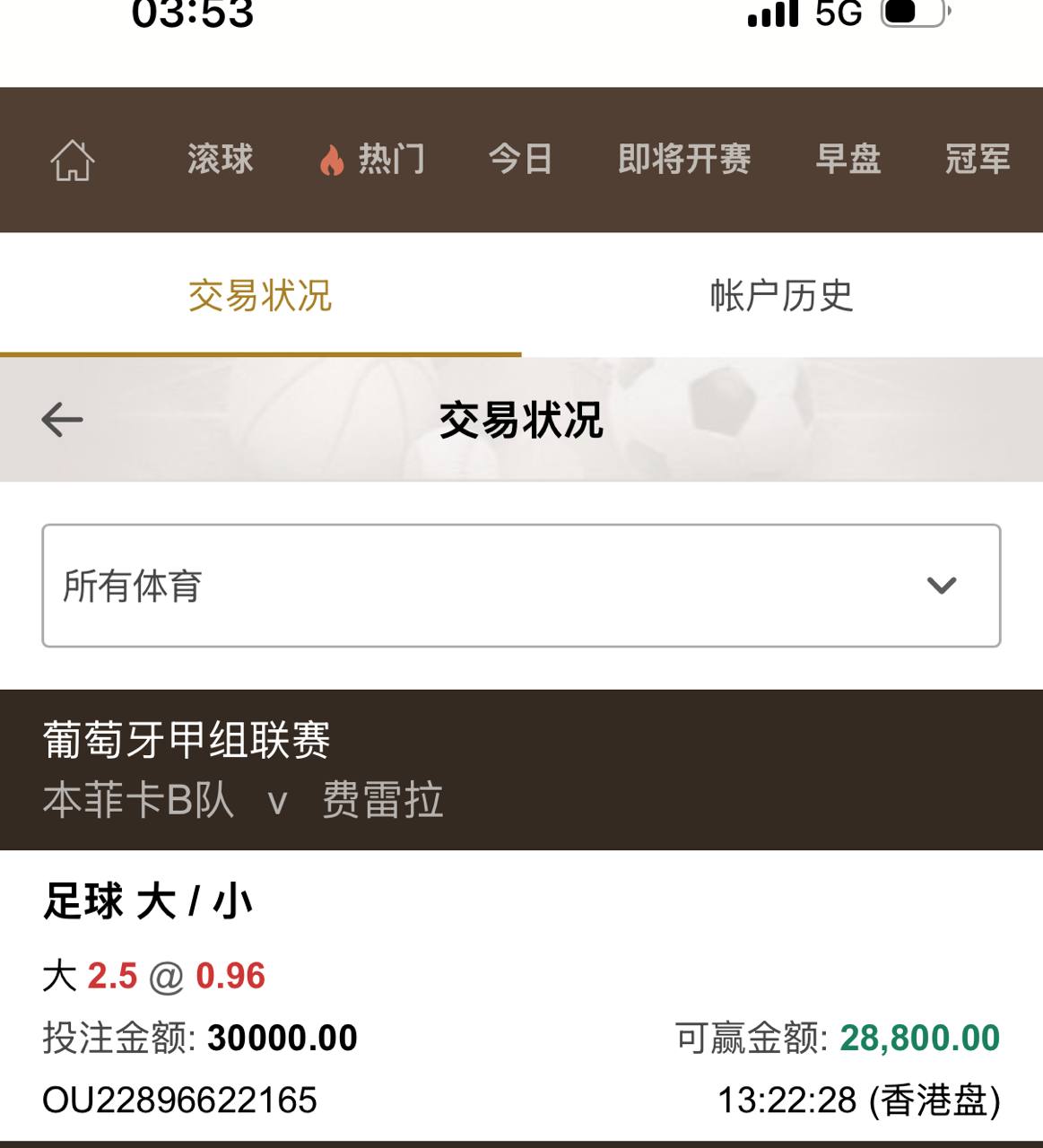Screen dimensions: 1043x1148
Task: Open the 滚球 section
Action: (220, 160)
